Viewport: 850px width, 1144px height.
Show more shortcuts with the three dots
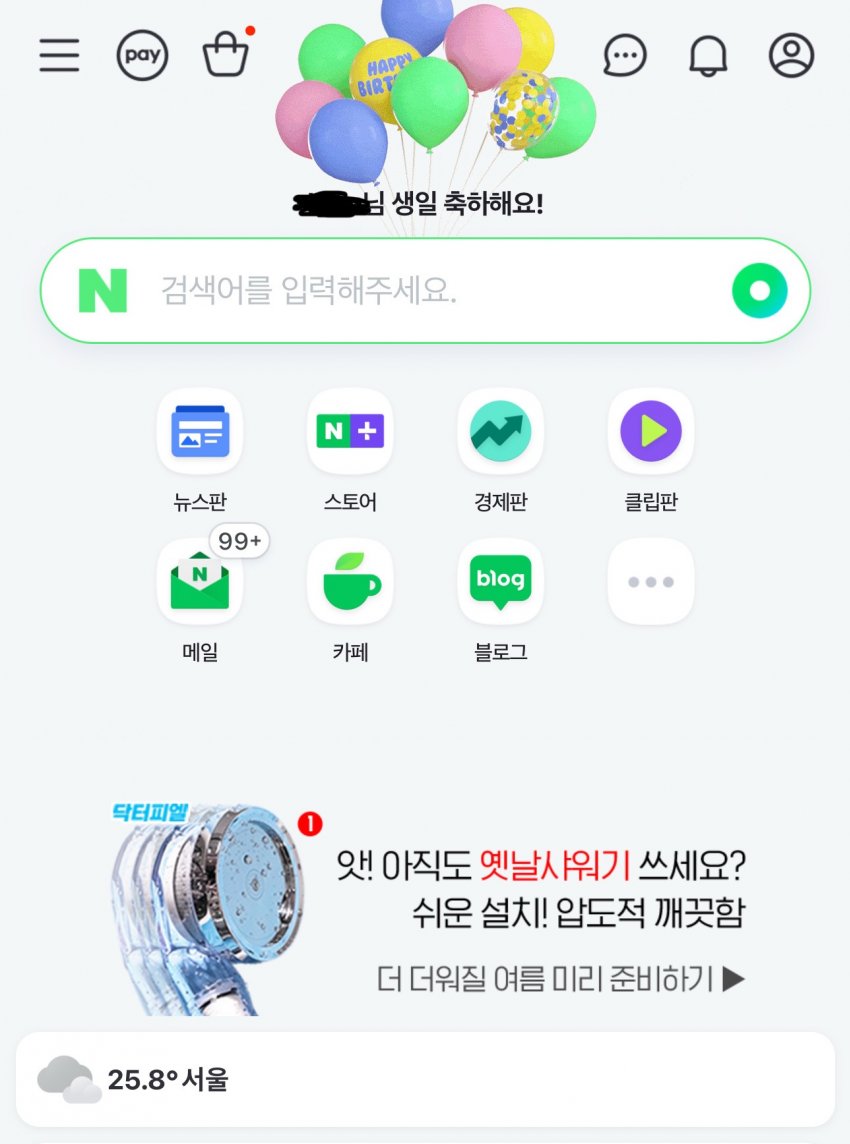[650, 581]
